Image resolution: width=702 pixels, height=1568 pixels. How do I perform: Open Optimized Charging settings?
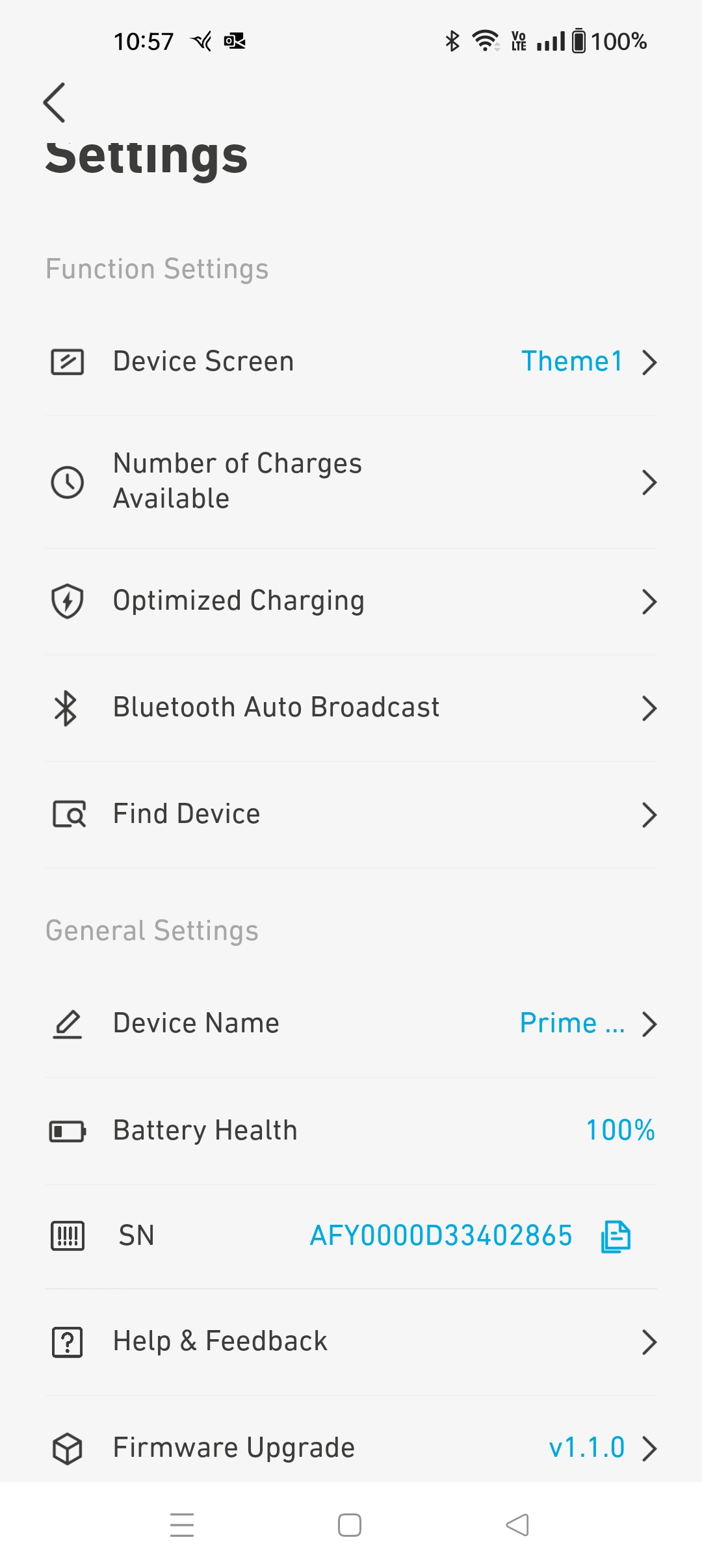[351, 601]
